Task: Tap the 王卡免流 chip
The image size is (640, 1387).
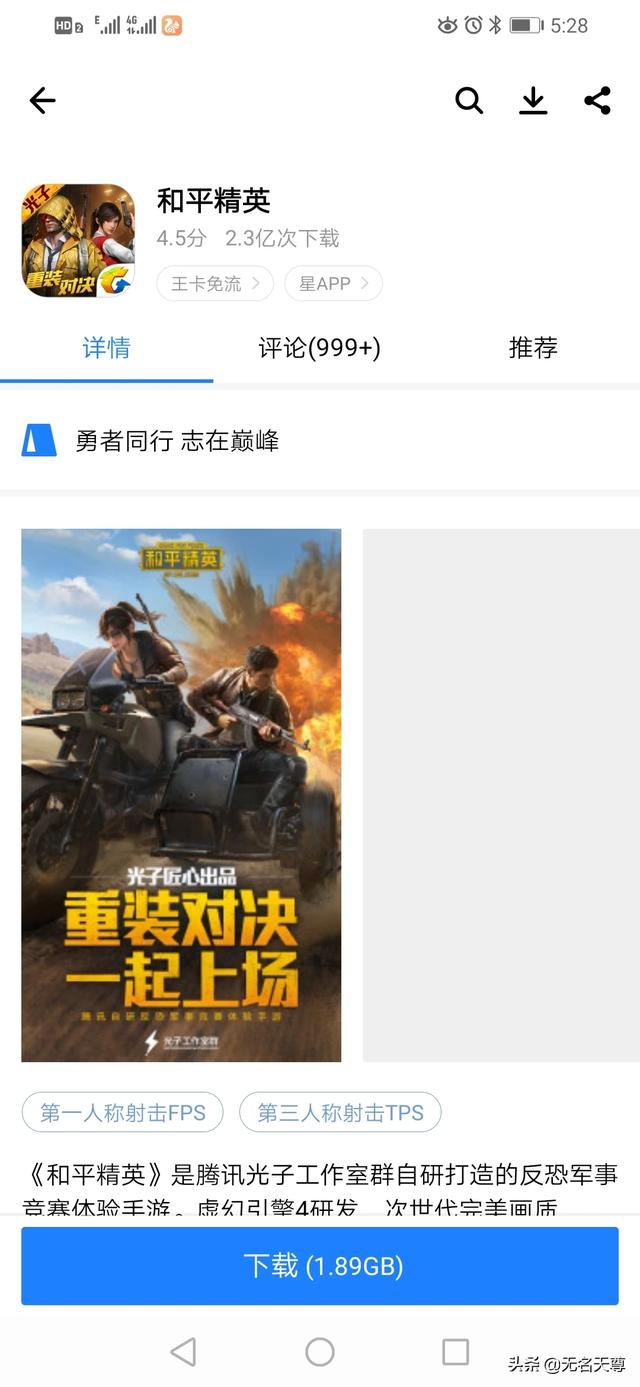Action: coord(214,284)
